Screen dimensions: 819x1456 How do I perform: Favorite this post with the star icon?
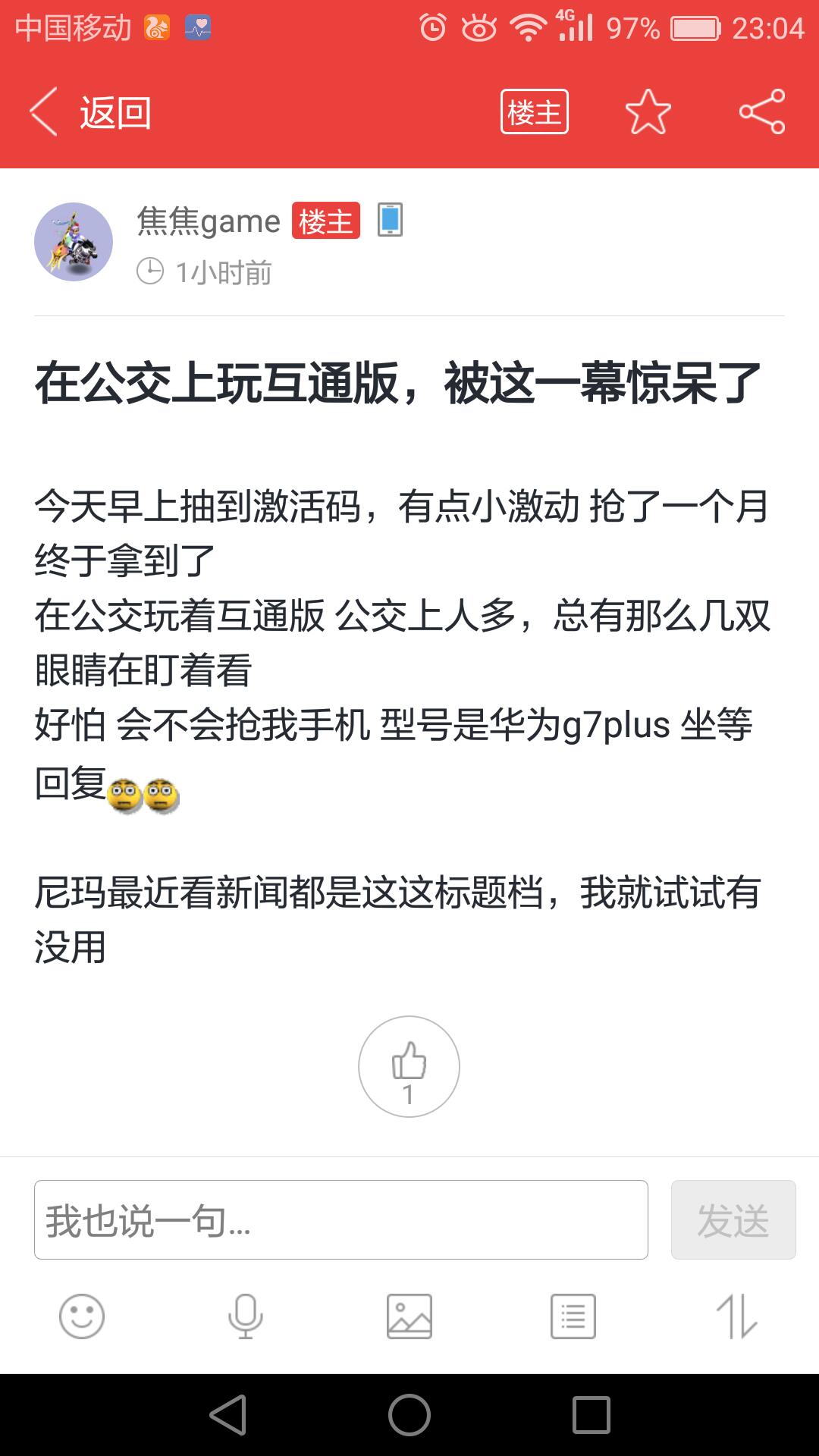point(648,112)
